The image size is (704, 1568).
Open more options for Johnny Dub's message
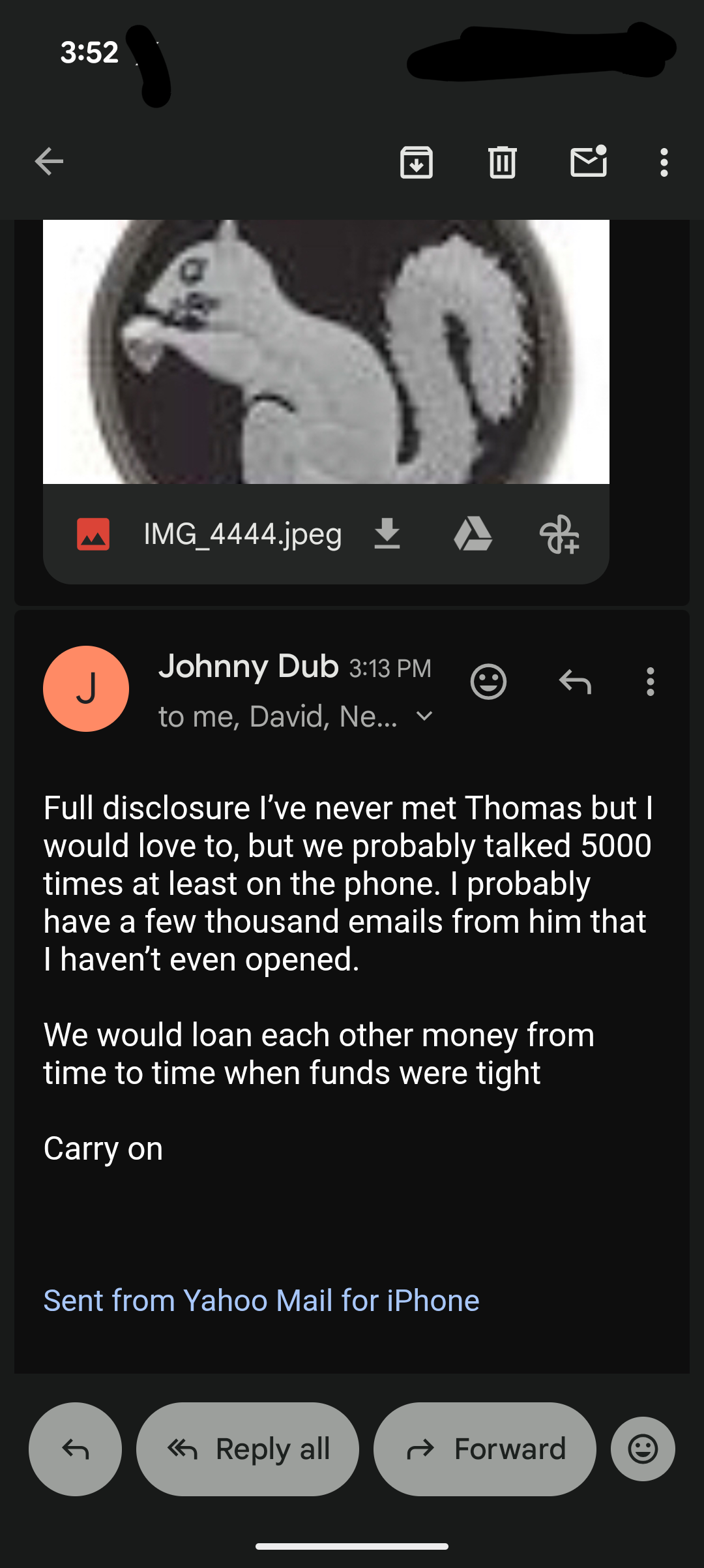pyautogui.click(x=650, y=682)
